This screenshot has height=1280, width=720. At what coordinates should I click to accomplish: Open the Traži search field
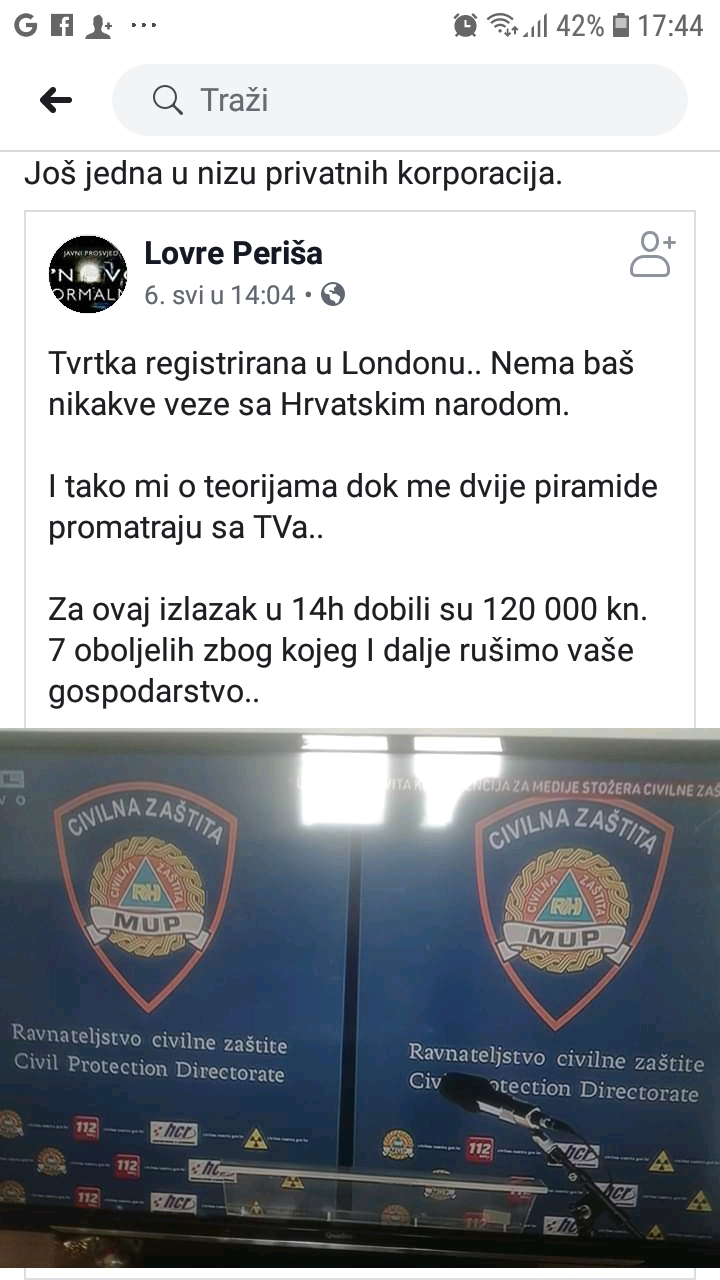coord(400,100)
